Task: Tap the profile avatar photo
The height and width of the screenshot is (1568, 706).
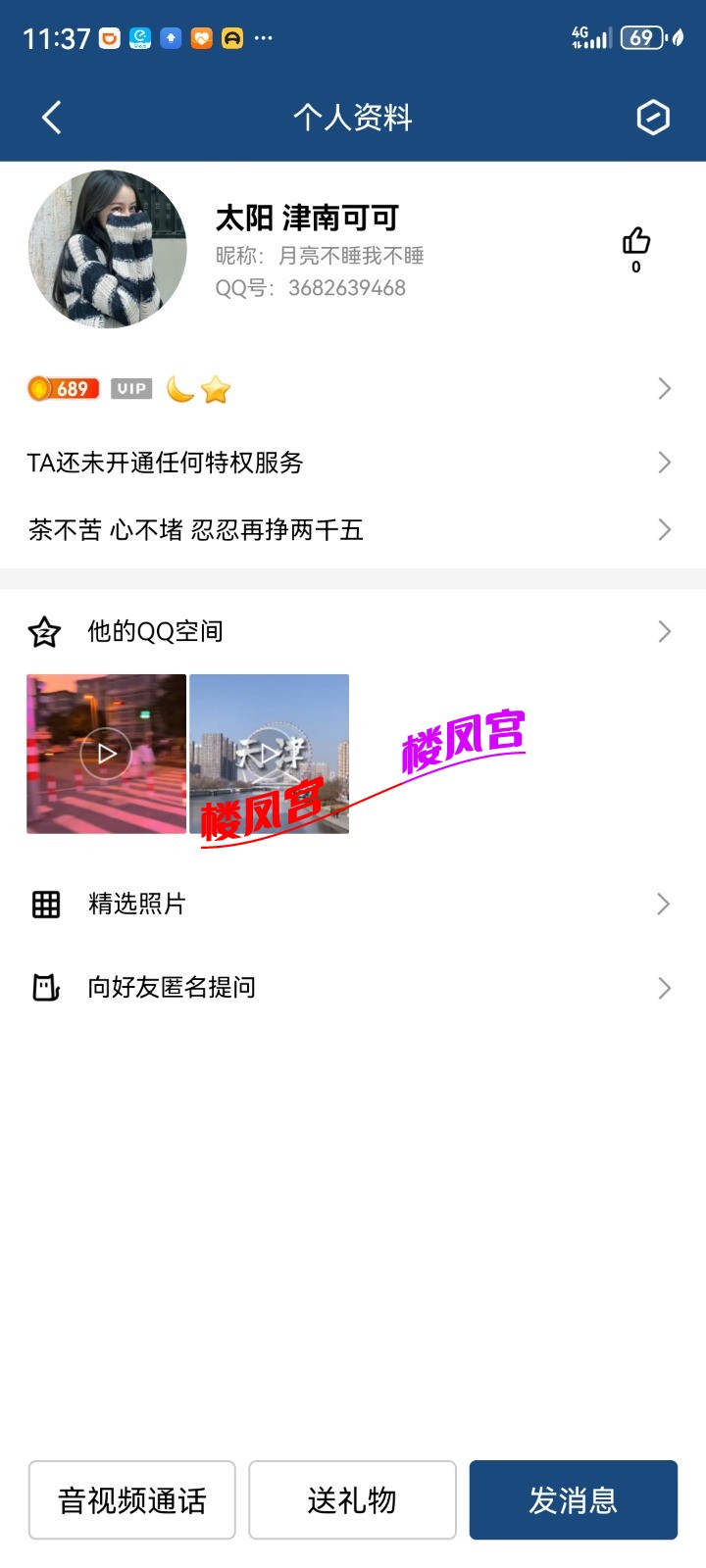Action: point(108,249)
